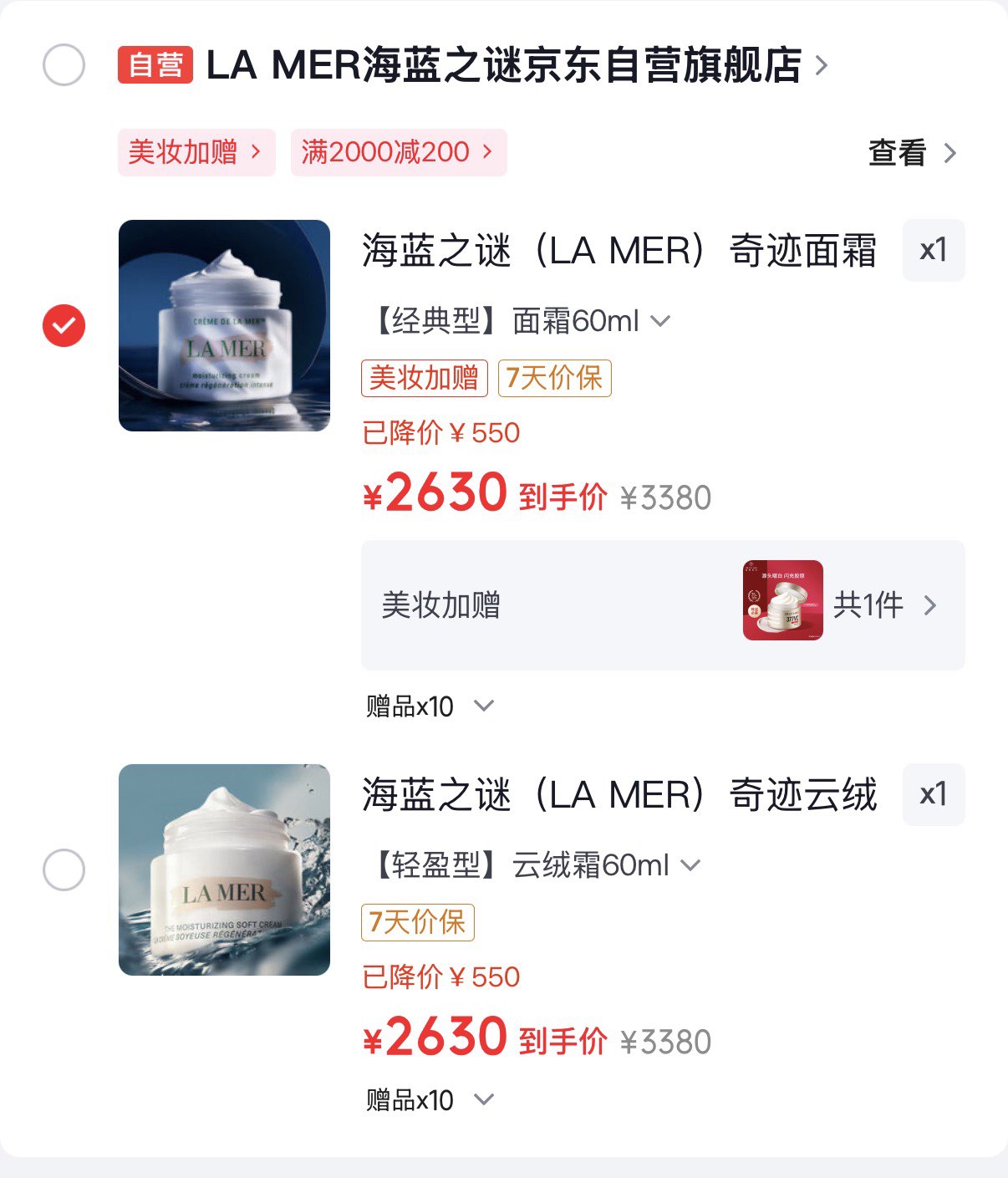Expand 赠品x10 under 奇迹云绒
1008x1178 pixels.
coord(430,1099)
